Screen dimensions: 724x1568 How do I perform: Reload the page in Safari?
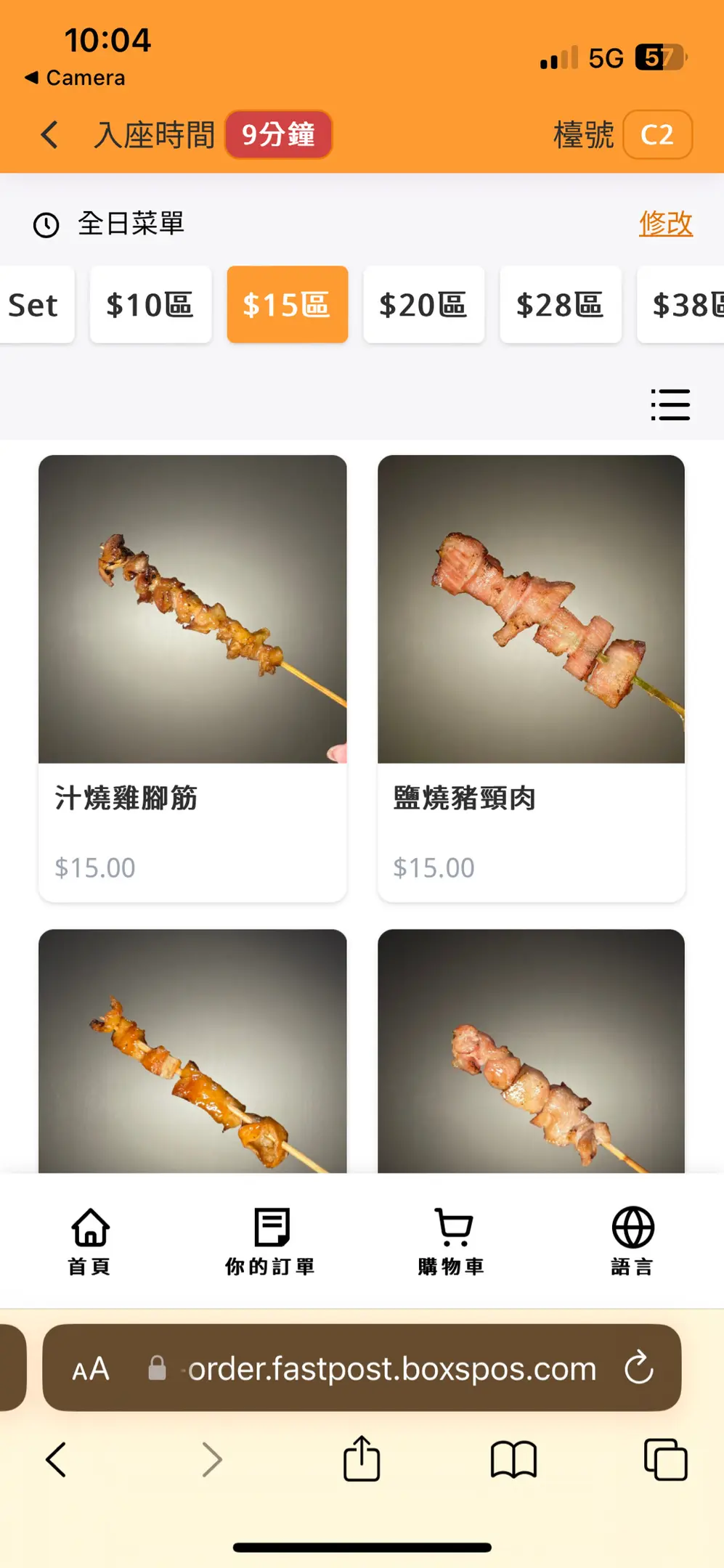[639, 1368]
